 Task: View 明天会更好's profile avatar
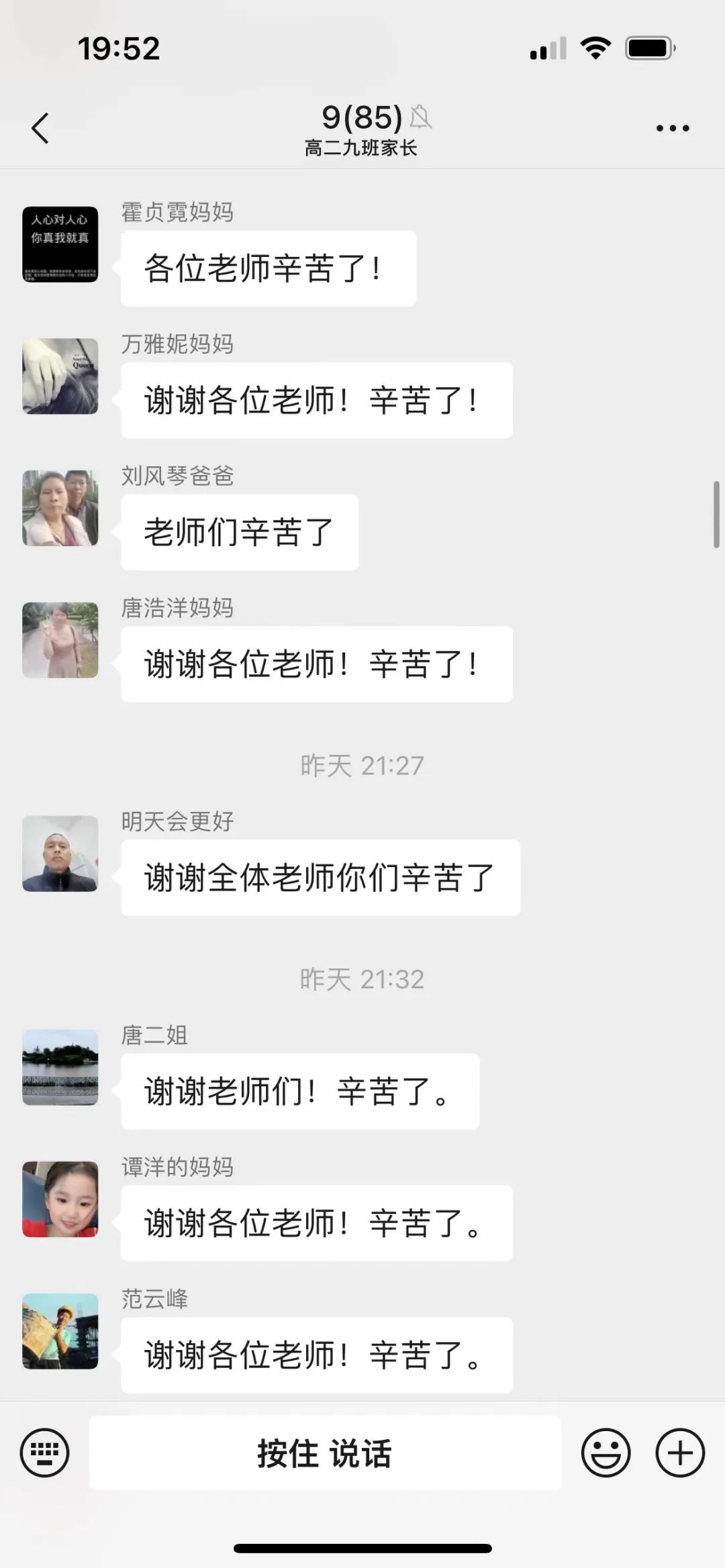[60, 853]
